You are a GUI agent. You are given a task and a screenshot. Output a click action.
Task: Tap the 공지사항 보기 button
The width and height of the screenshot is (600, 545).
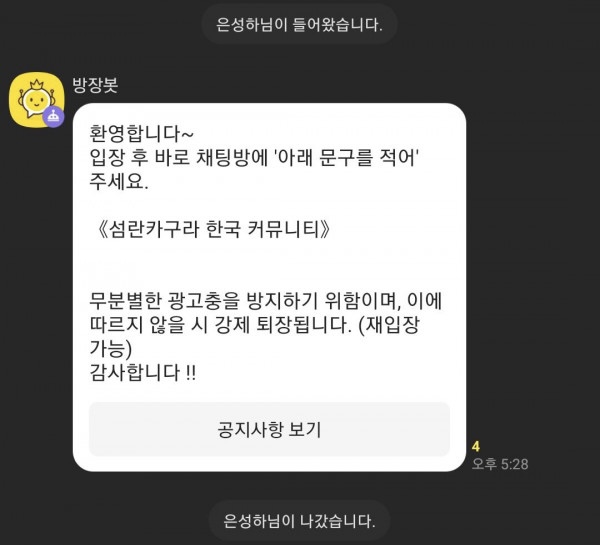point(269,430)
